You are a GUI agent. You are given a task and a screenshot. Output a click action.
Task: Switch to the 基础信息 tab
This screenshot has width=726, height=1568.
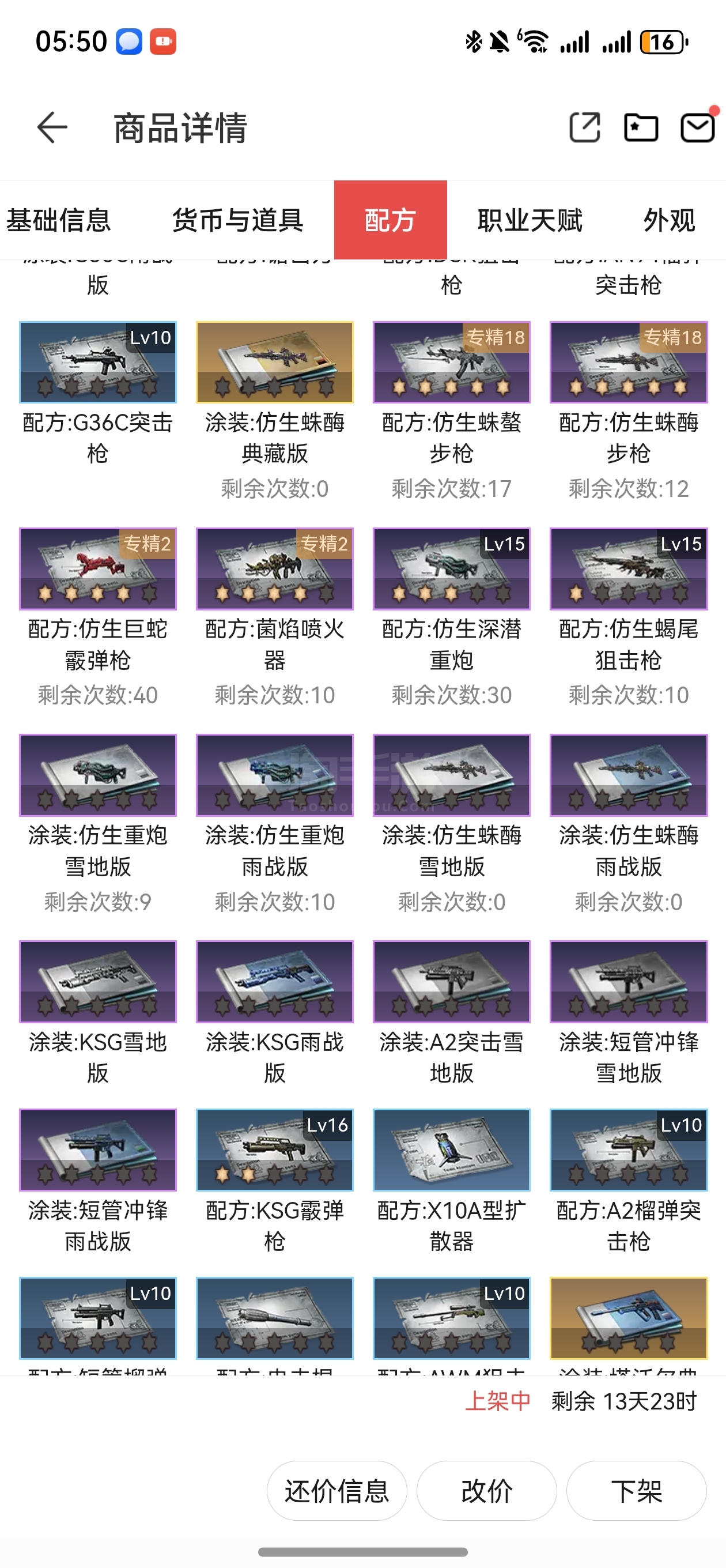pyautogui.click(x=58, y=220)
